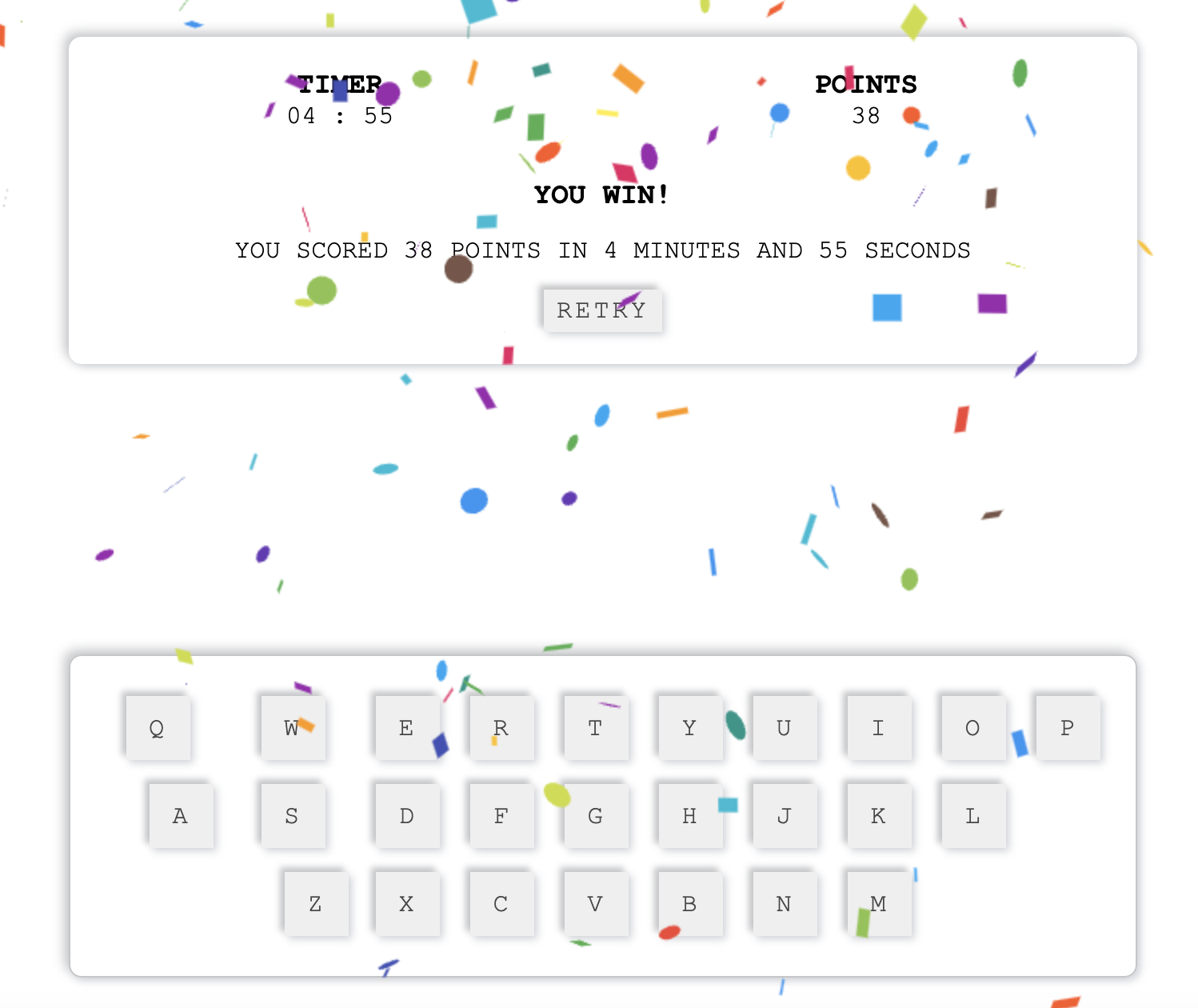Screen dimensions: 1198x1008
Task: Tap the B key
Action: point(690,904)
